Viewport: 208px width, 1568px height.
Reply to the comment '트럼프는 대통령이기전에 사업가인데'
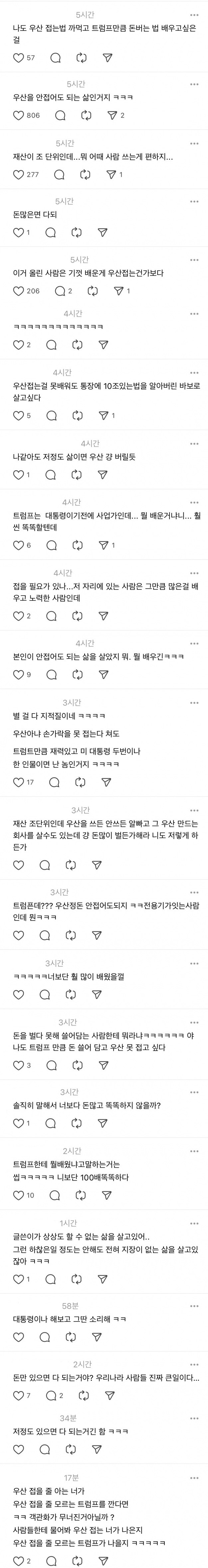click(51, 545)
